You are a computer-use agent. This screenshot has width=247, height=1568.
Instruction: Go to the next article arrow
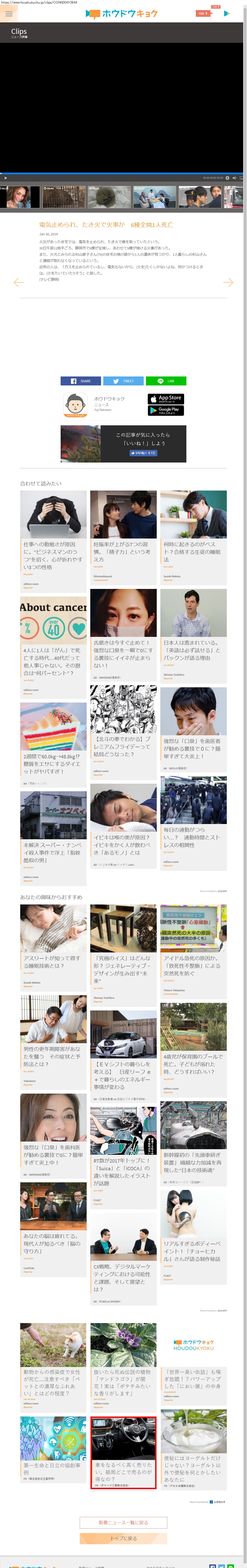[x=228, y=282]
